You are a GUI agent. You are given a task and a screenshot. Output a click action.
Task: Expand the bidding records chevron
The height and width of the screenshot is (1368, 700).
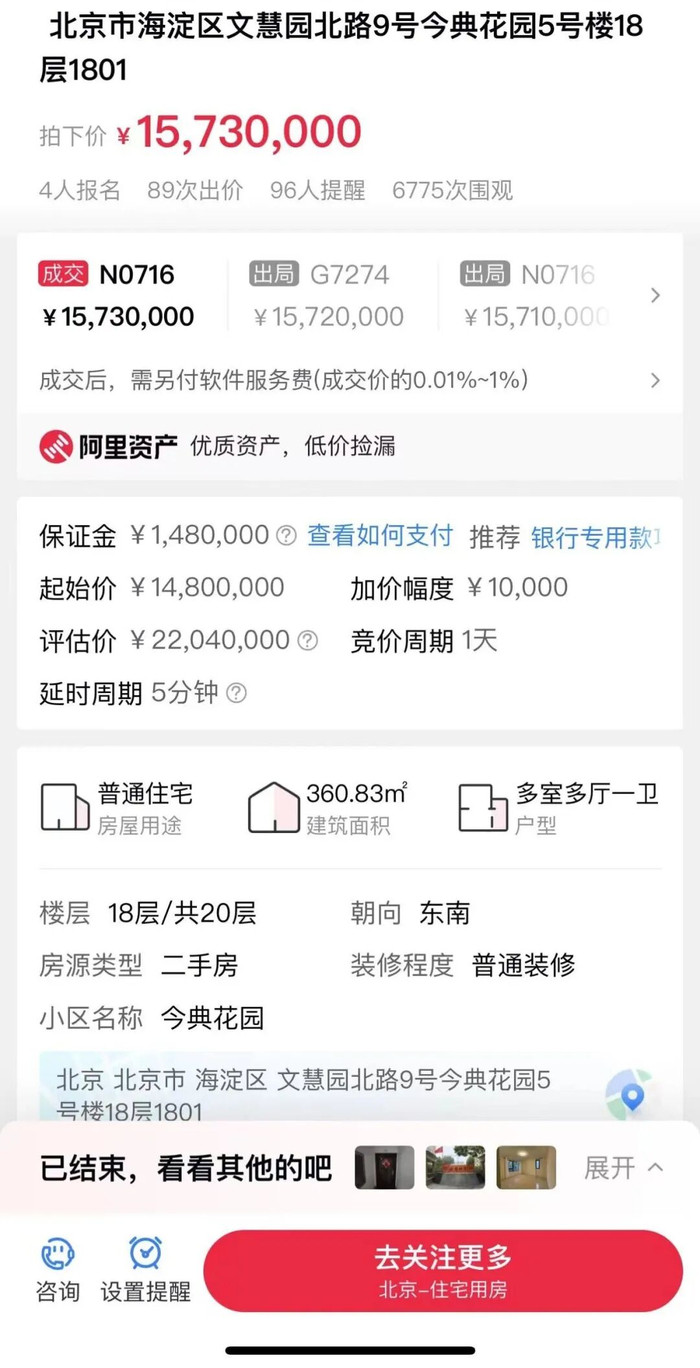[x=655, y=295]
